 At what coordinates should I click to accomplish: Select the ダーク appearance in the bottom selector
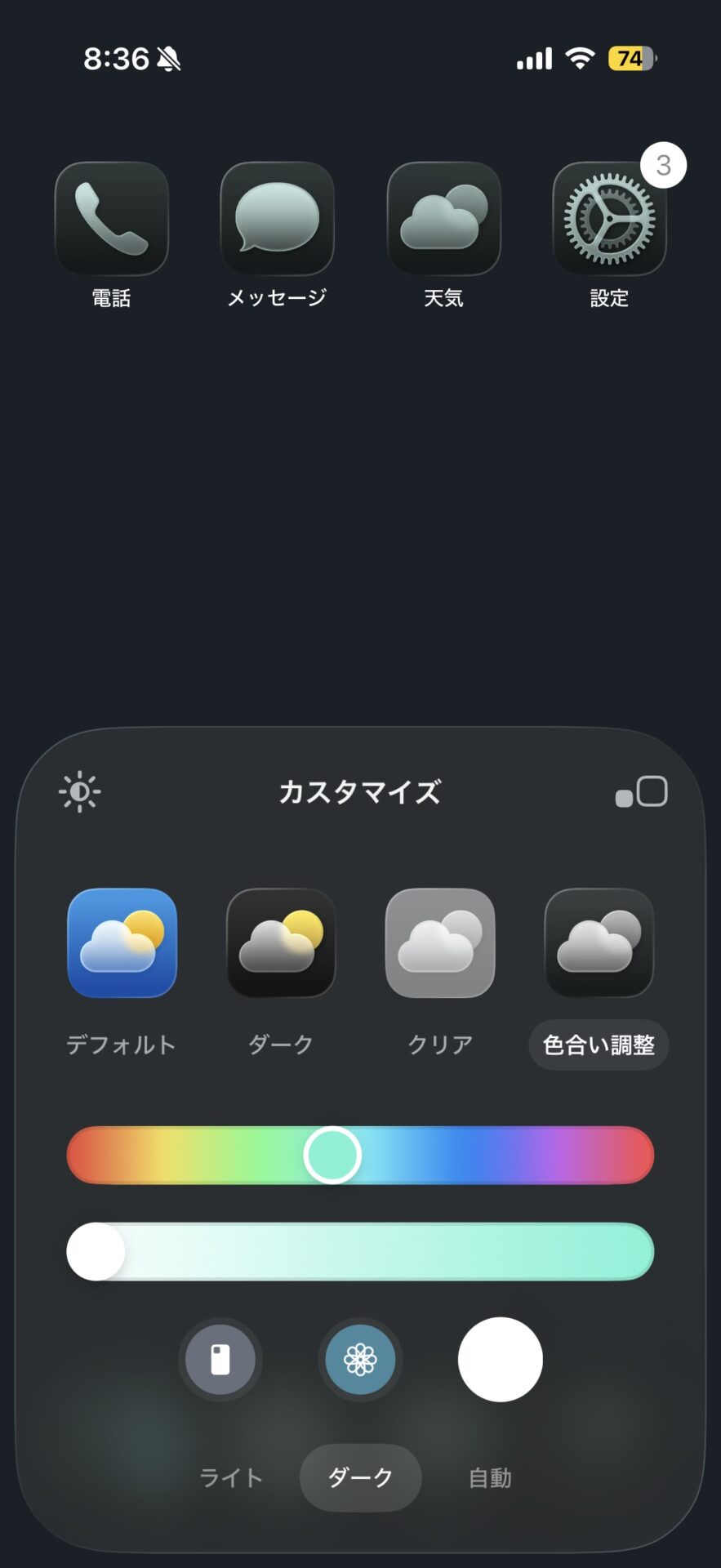click(360, 1477)
